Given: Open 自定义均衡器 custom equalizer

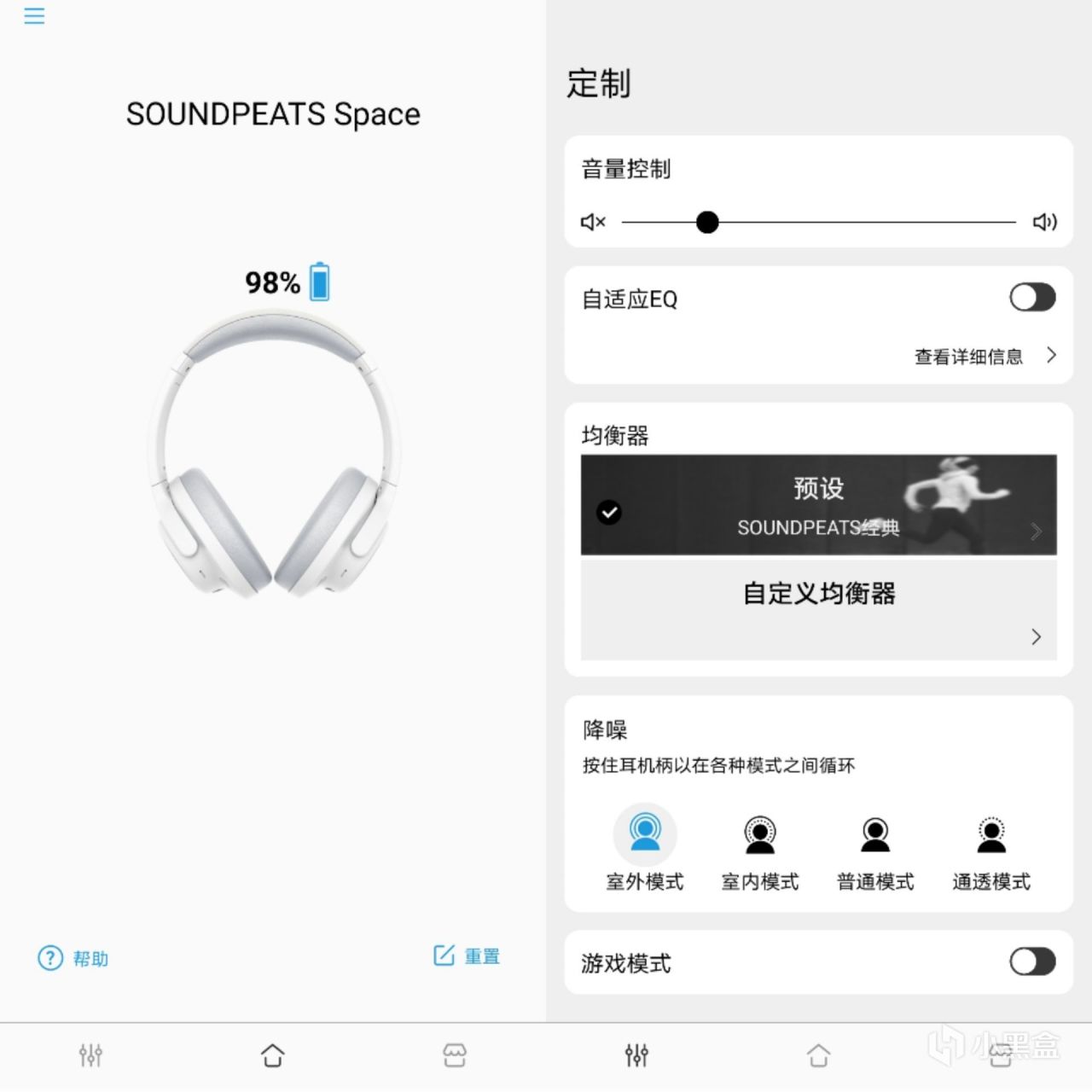Looking at the screenshot, I should point(818,609).
